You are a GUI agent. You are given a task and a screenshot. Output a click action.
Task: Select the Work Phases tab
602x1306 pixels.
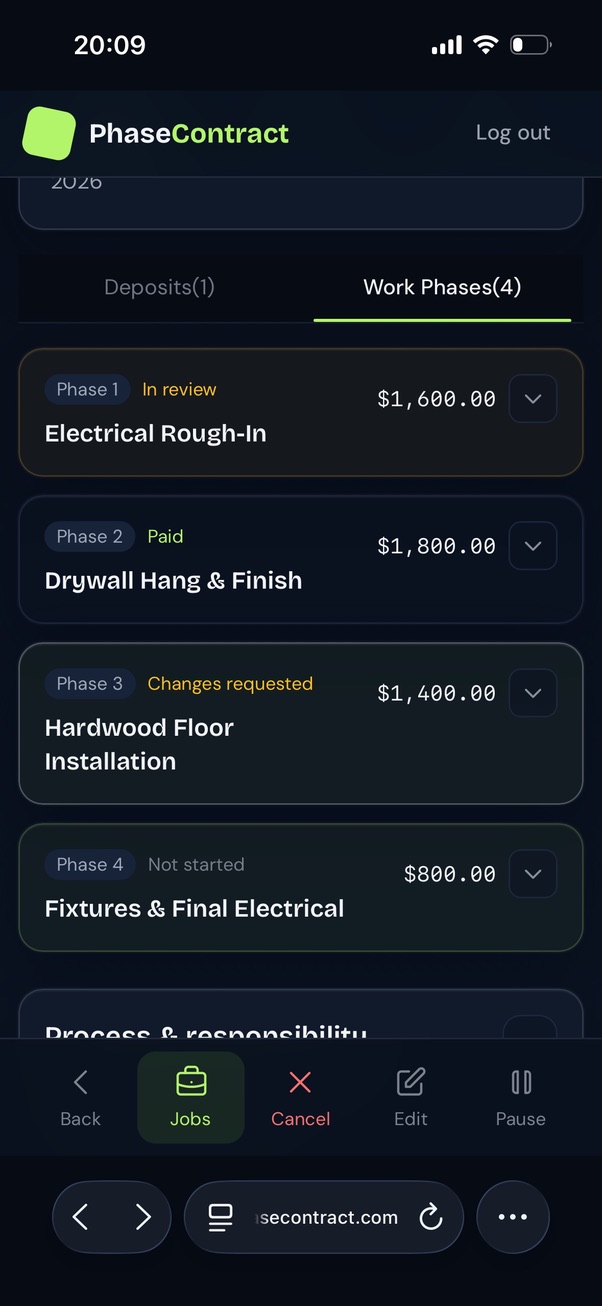tap(442, 288)
